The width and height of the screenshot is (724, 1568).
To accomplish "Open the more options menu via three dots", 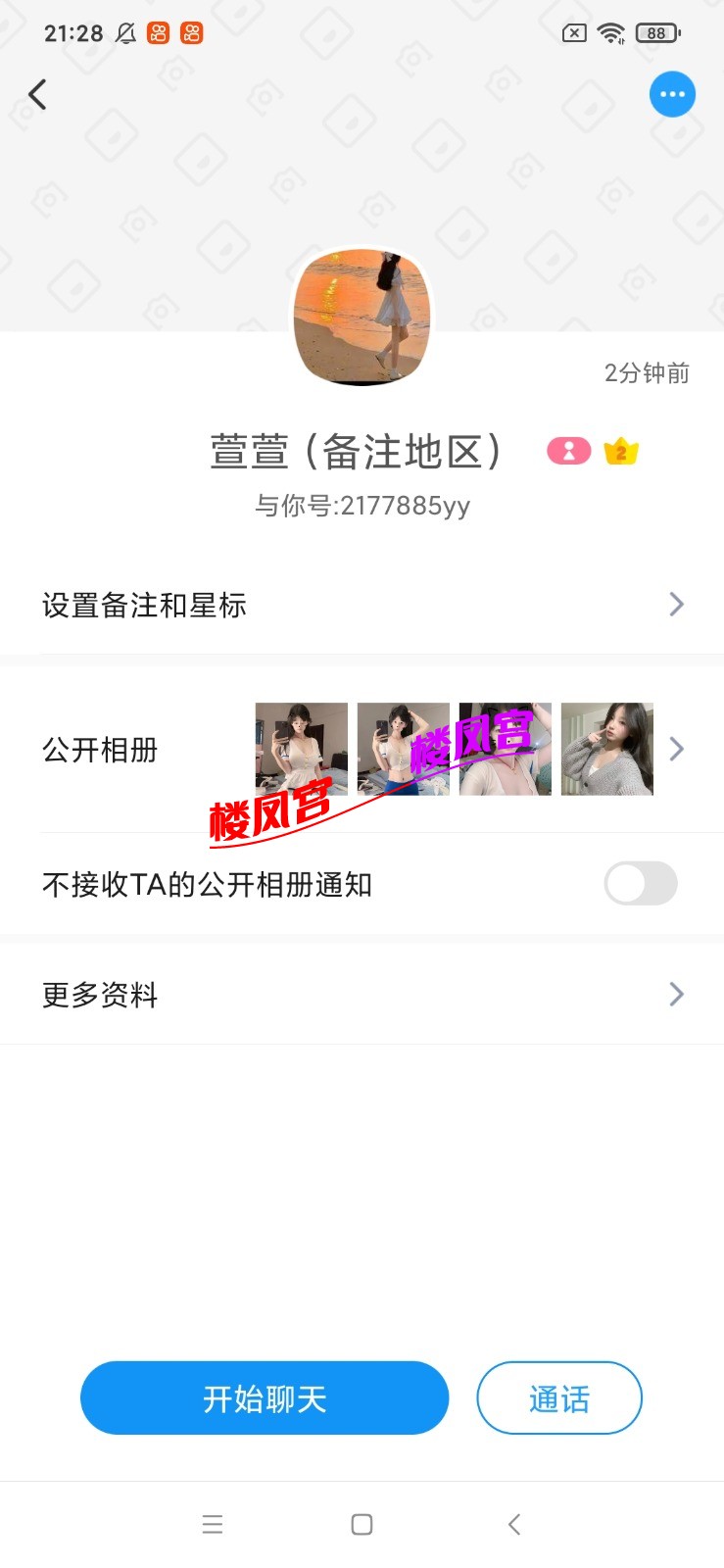I will pyautogui.click(x=672, y=94).
